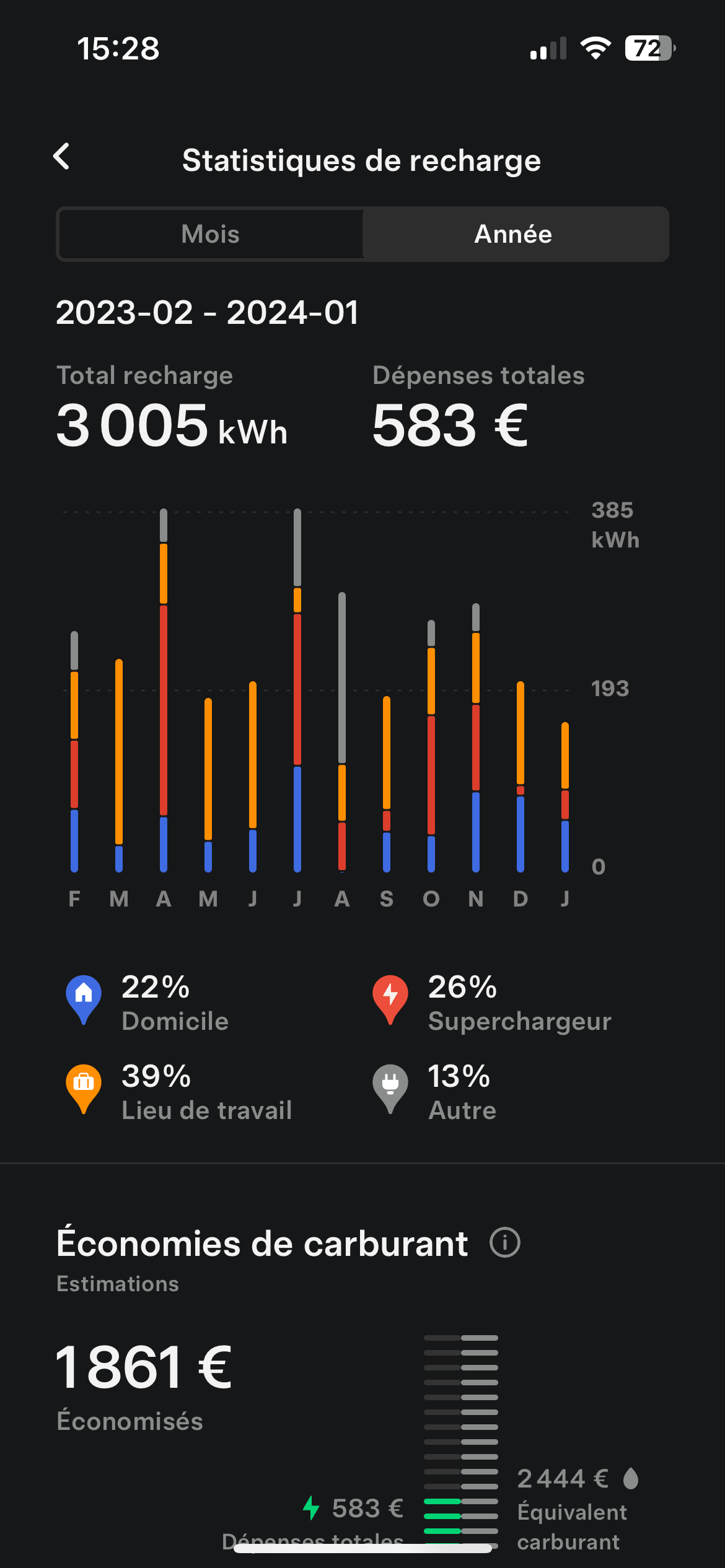Select the Année tab
Image resolution: width=725 pixels, height=1568 pixels.
(x=514, y=234)
